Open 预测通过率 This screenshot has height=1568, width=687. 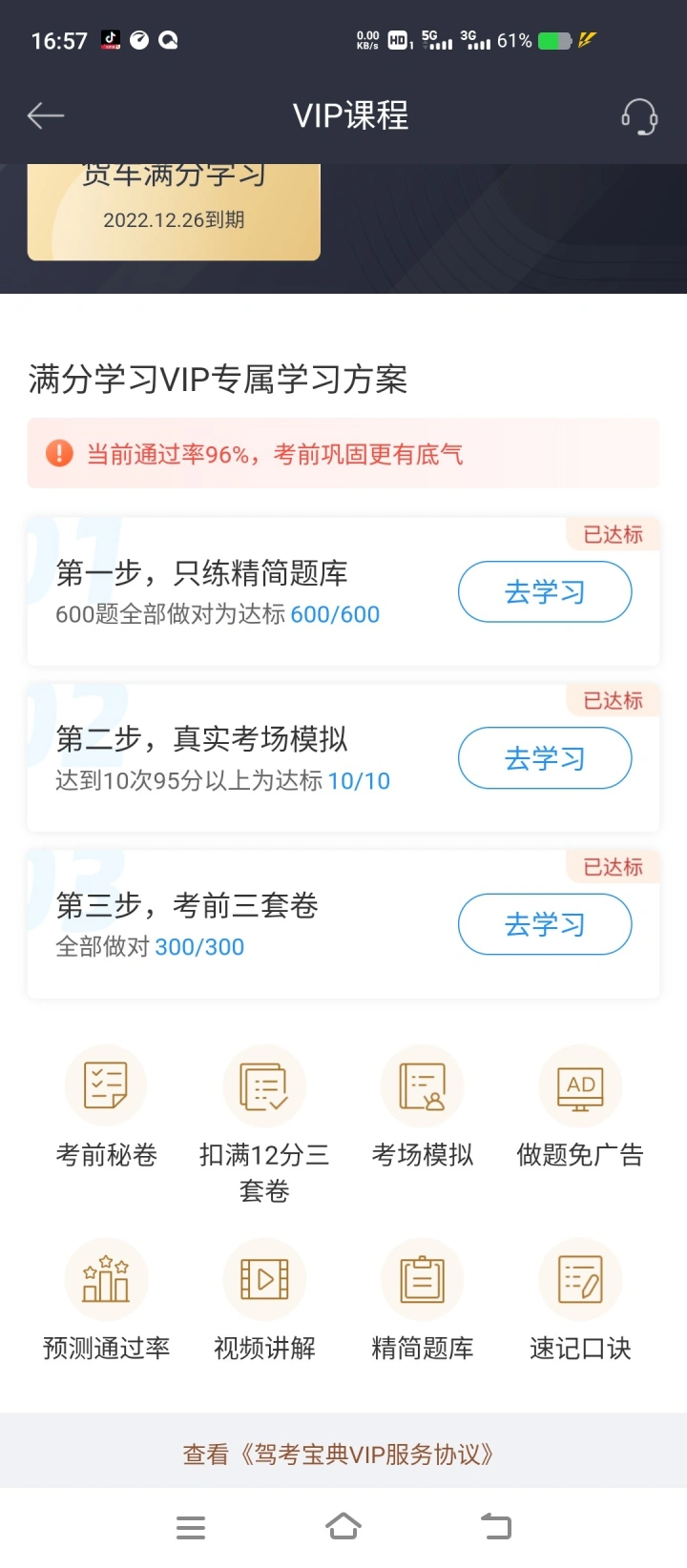coord(106,1299)
